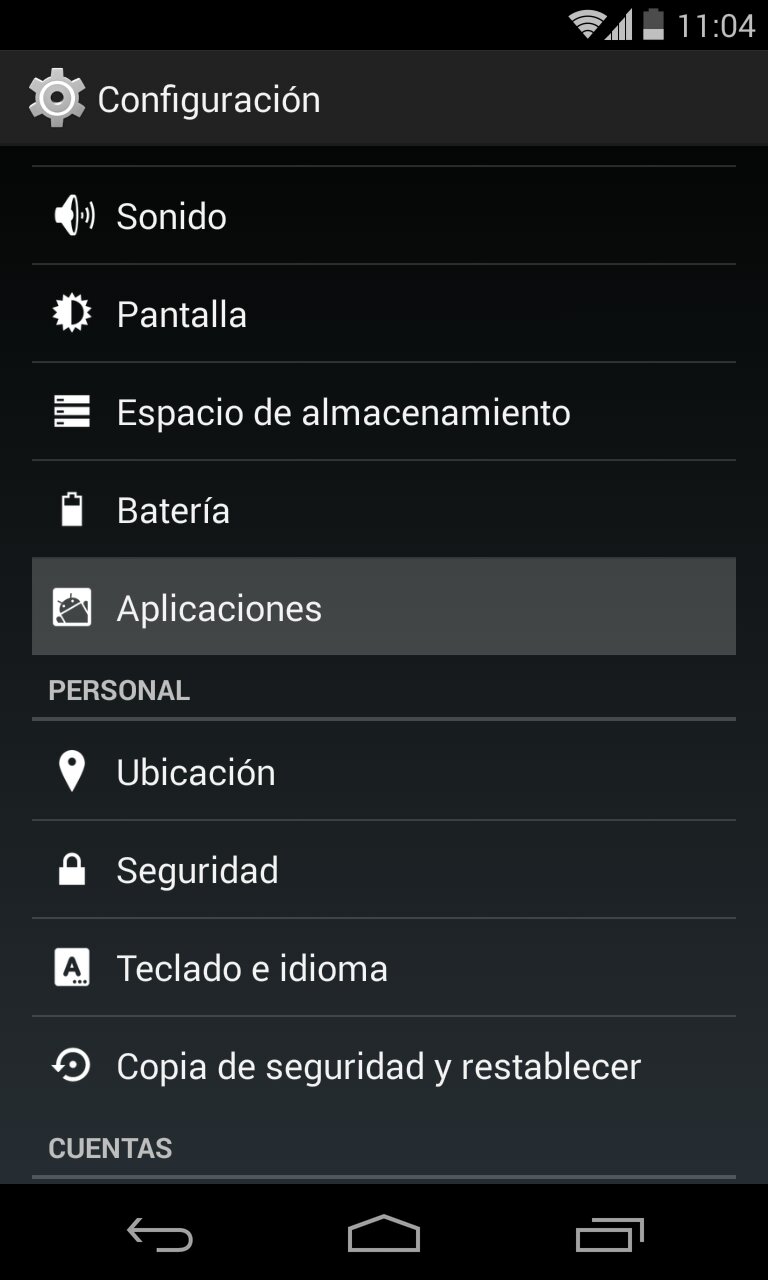Image resolution: width=768 pixels, height=1280 pixels.
Task: Open Seguridad settings
Action: click(384, 870)
